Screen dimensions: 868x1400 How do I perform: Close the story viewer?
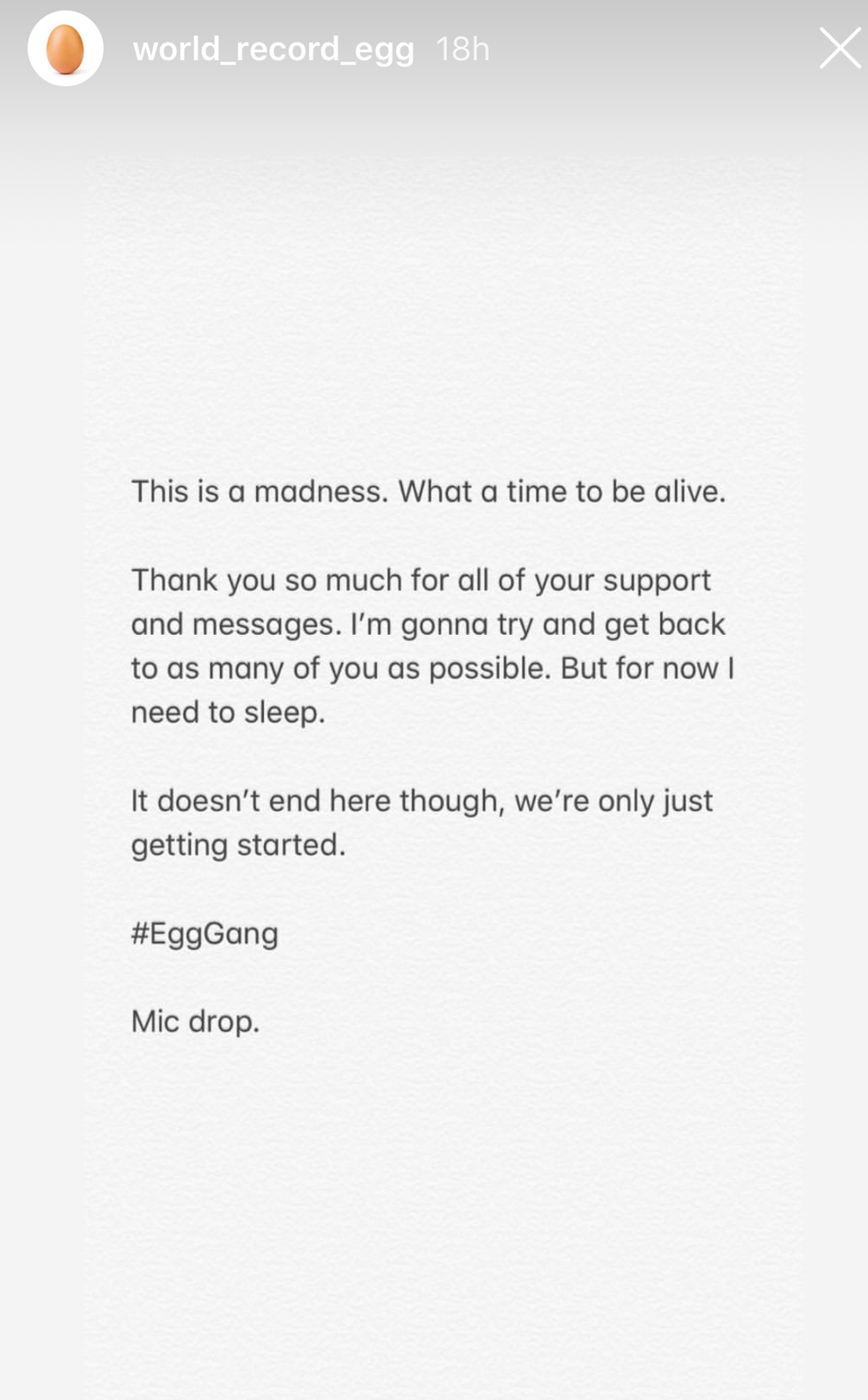tap(839, 48)
